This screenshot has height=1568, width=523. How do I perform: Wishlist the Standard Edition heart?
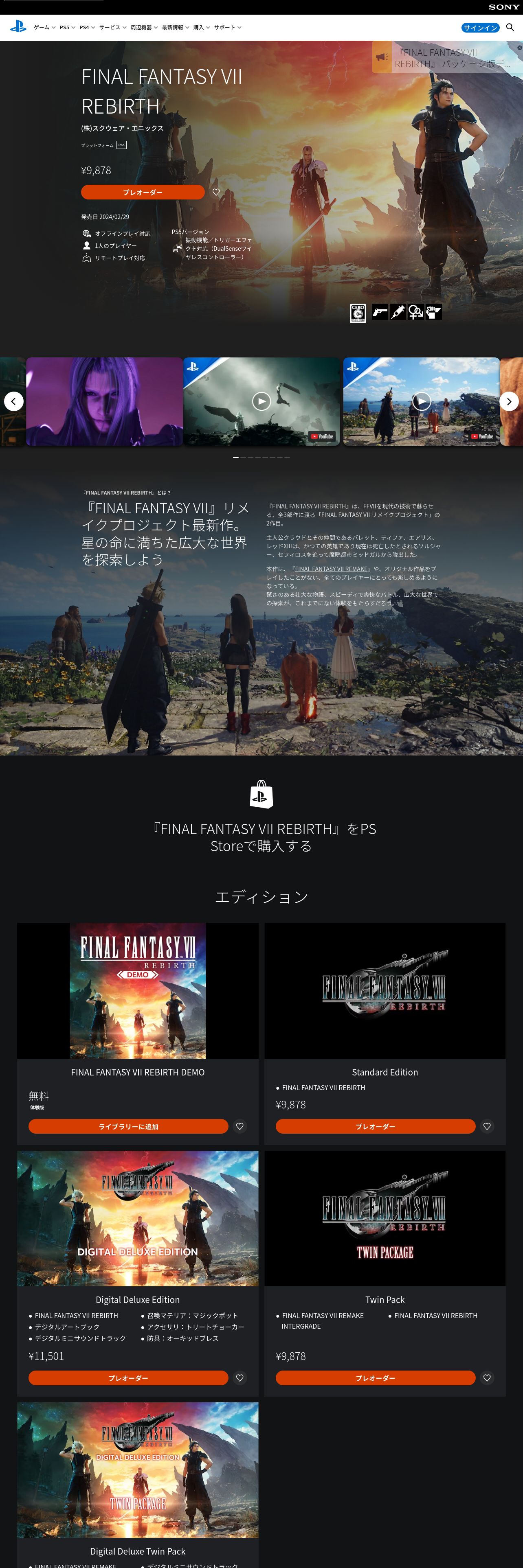pos(487,1126)
